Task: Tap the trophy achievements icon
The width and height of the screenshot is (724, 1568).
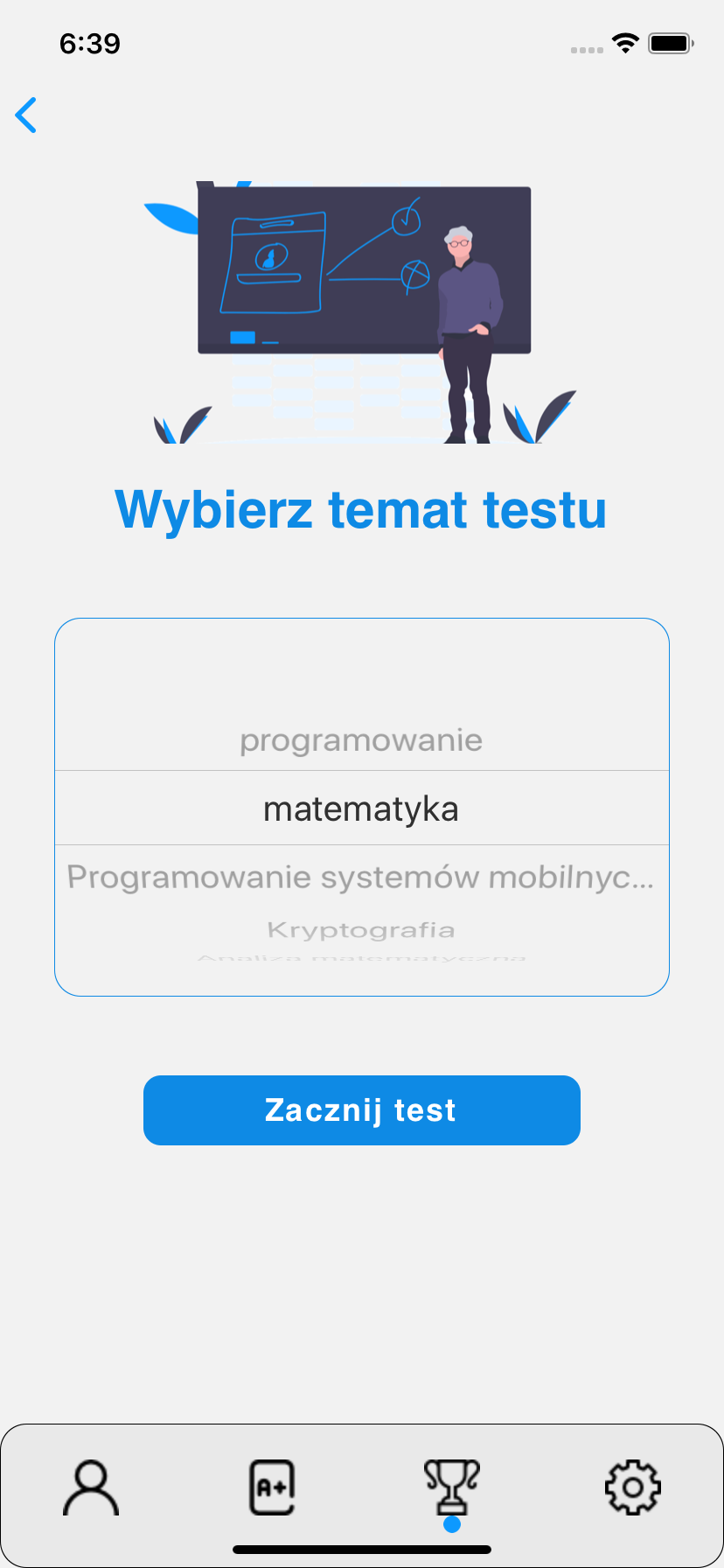Action: [452, 1485]
